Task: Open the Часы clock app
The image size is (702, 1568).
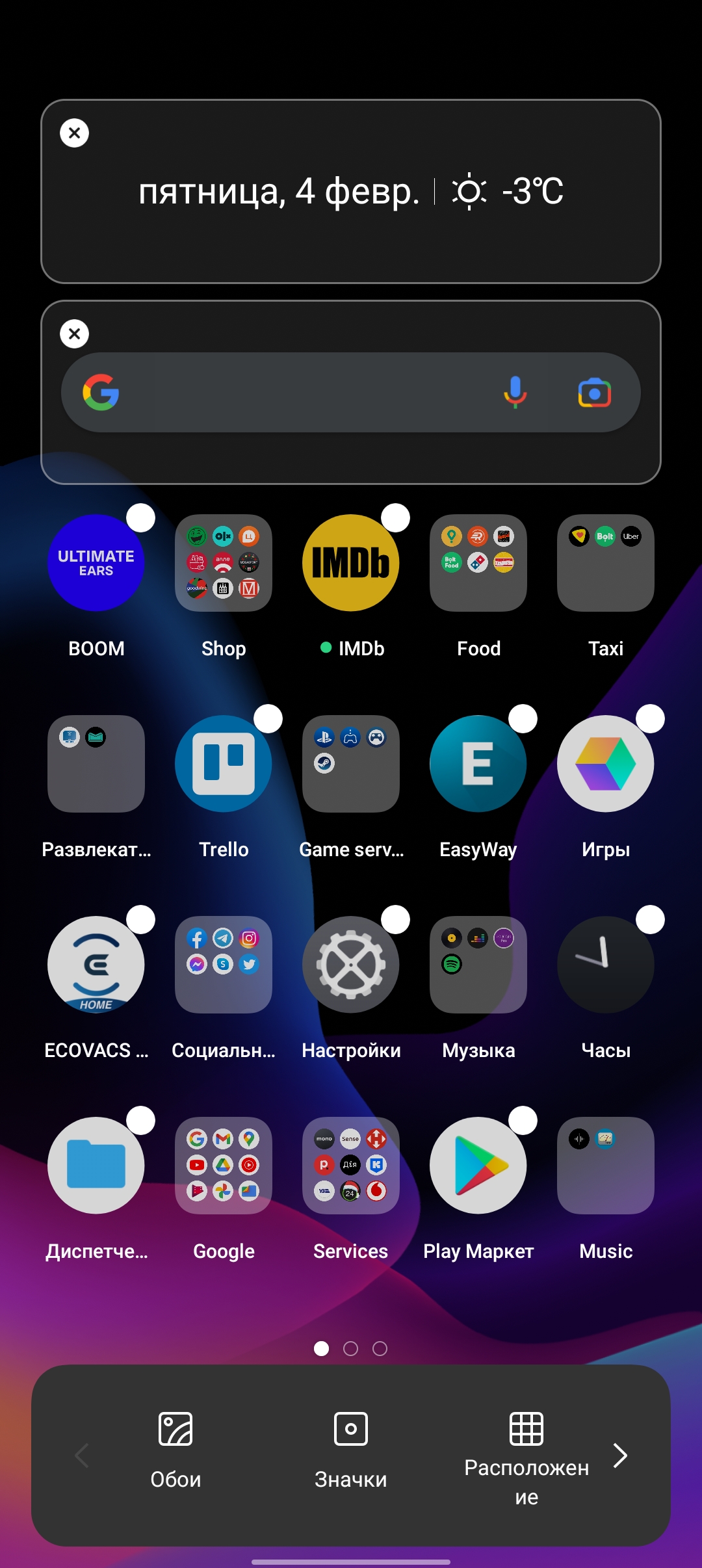Action: 606,965
